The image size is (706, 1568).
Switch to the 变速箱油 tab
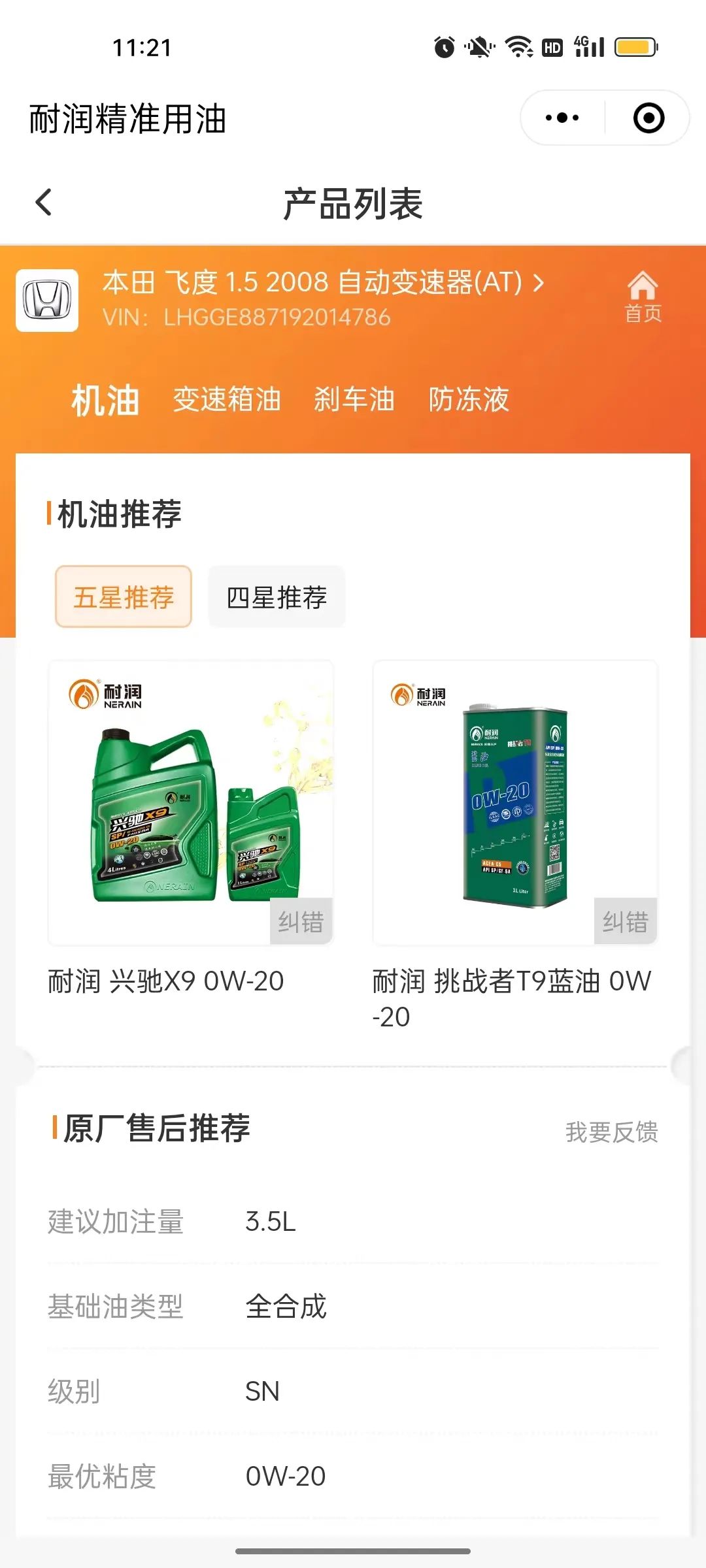(227, 400)
